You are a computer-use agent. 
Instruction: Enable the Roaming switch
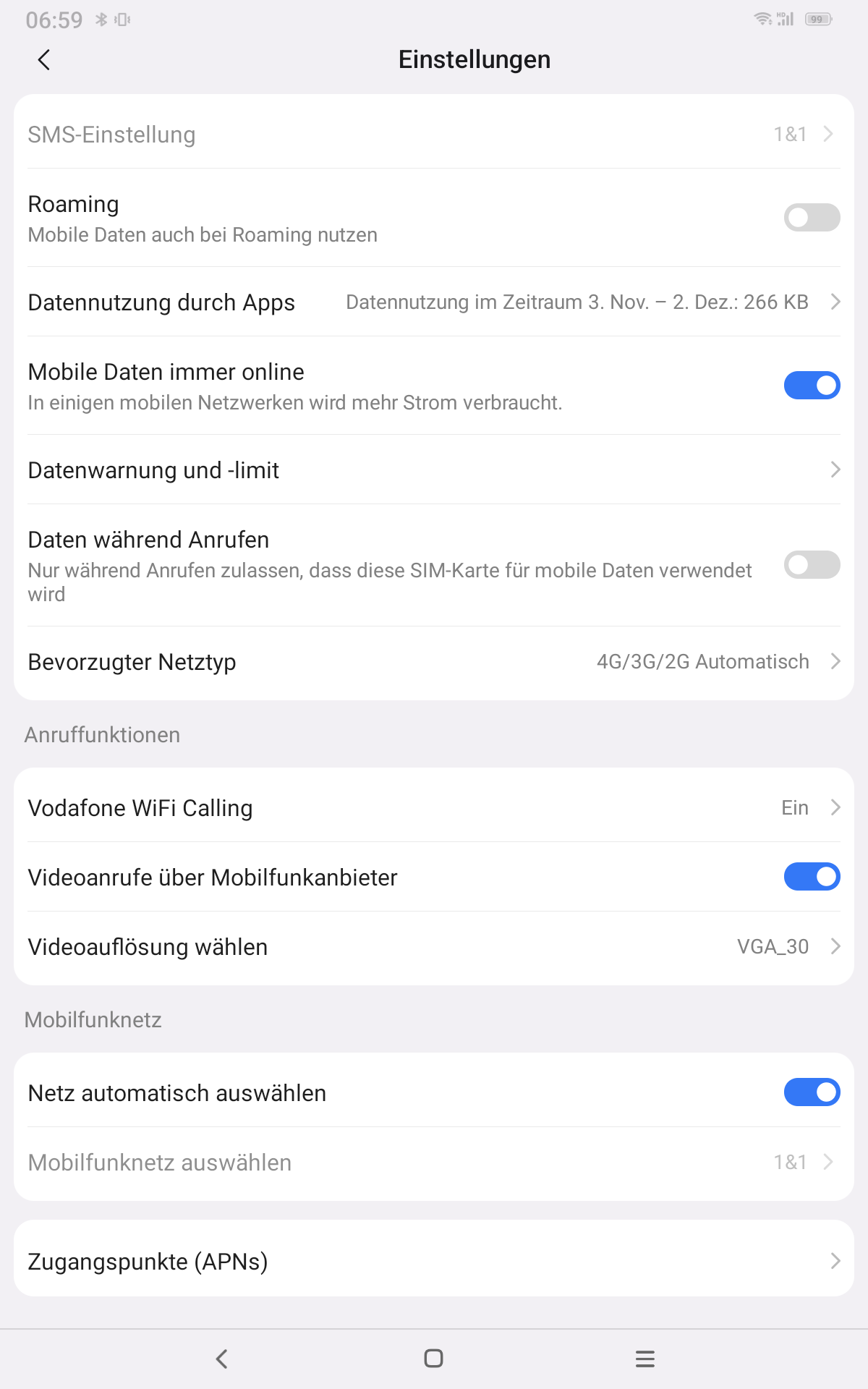pos(812,217)
